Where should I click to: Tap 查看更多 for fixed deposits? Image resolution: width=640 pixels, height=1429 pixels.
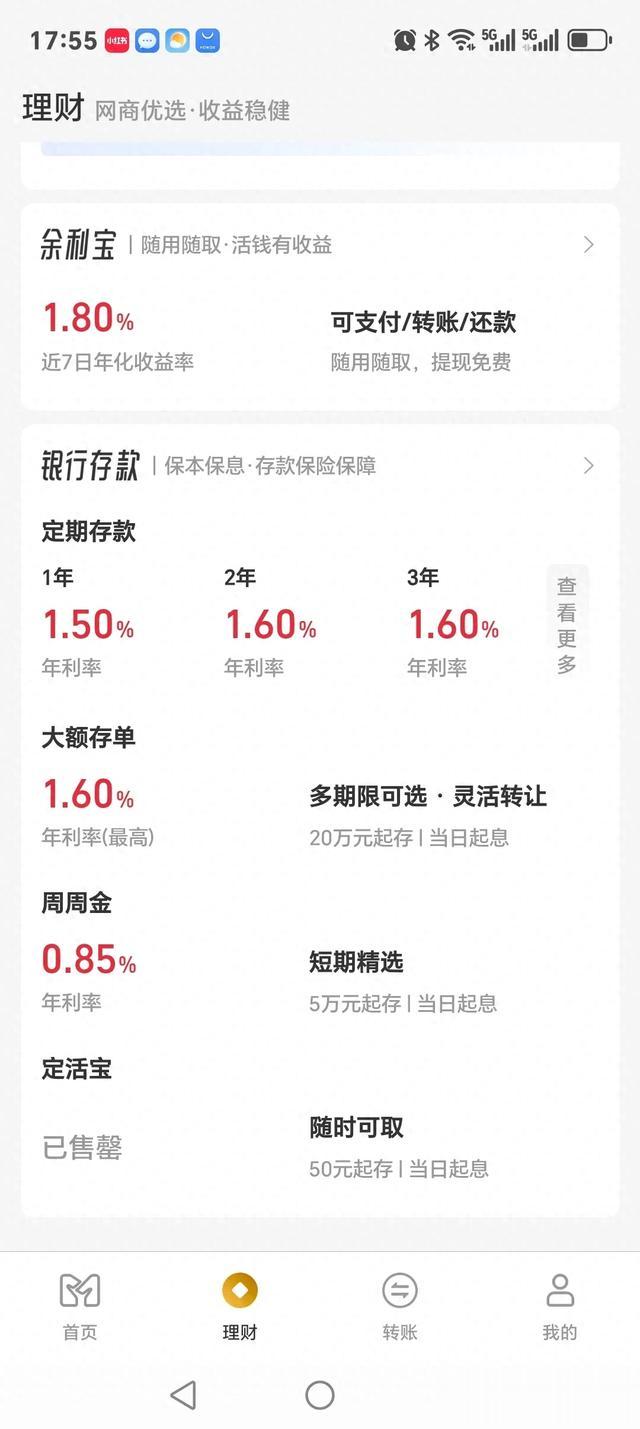[567, 625]
